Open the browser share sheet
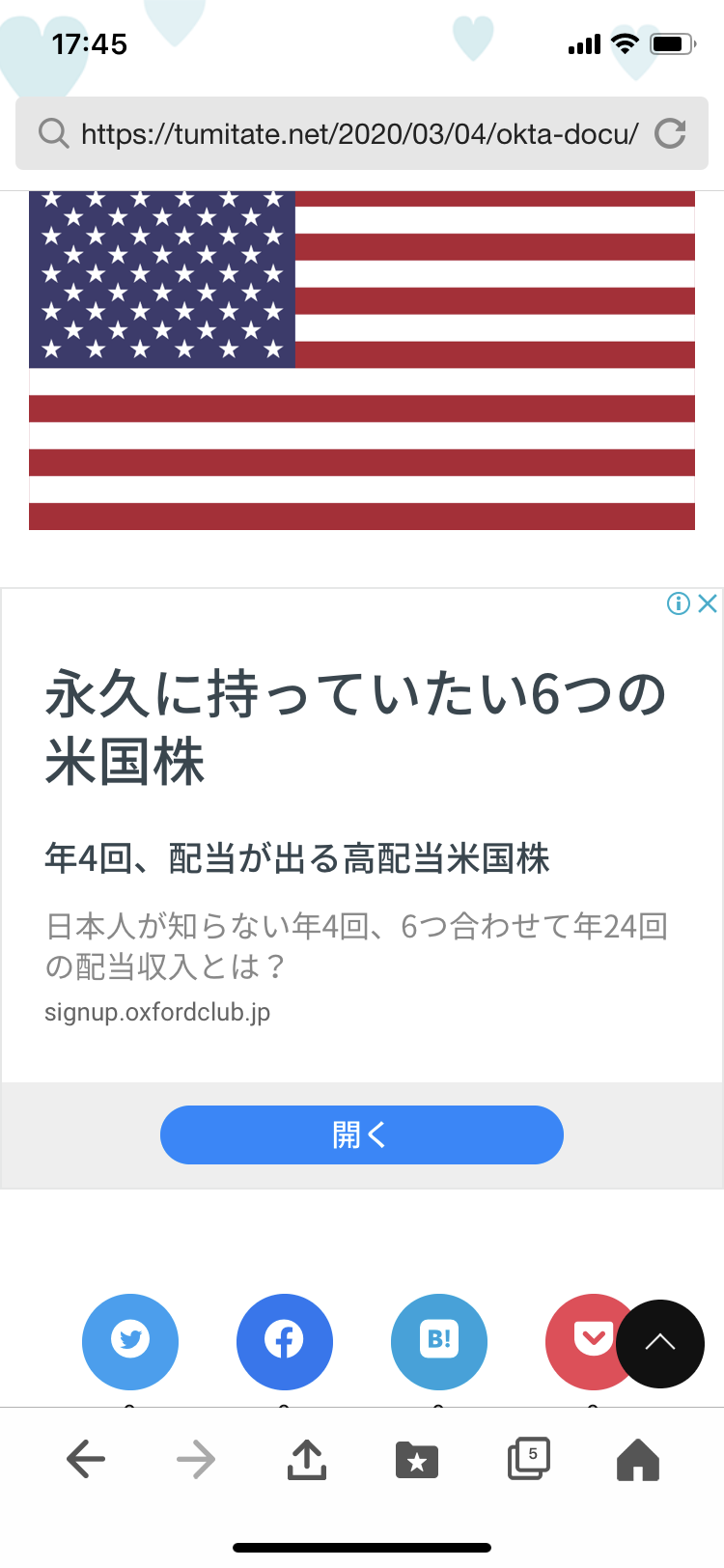The height and width of the screenshot is (1568, 724). [x=307, y=1459]
